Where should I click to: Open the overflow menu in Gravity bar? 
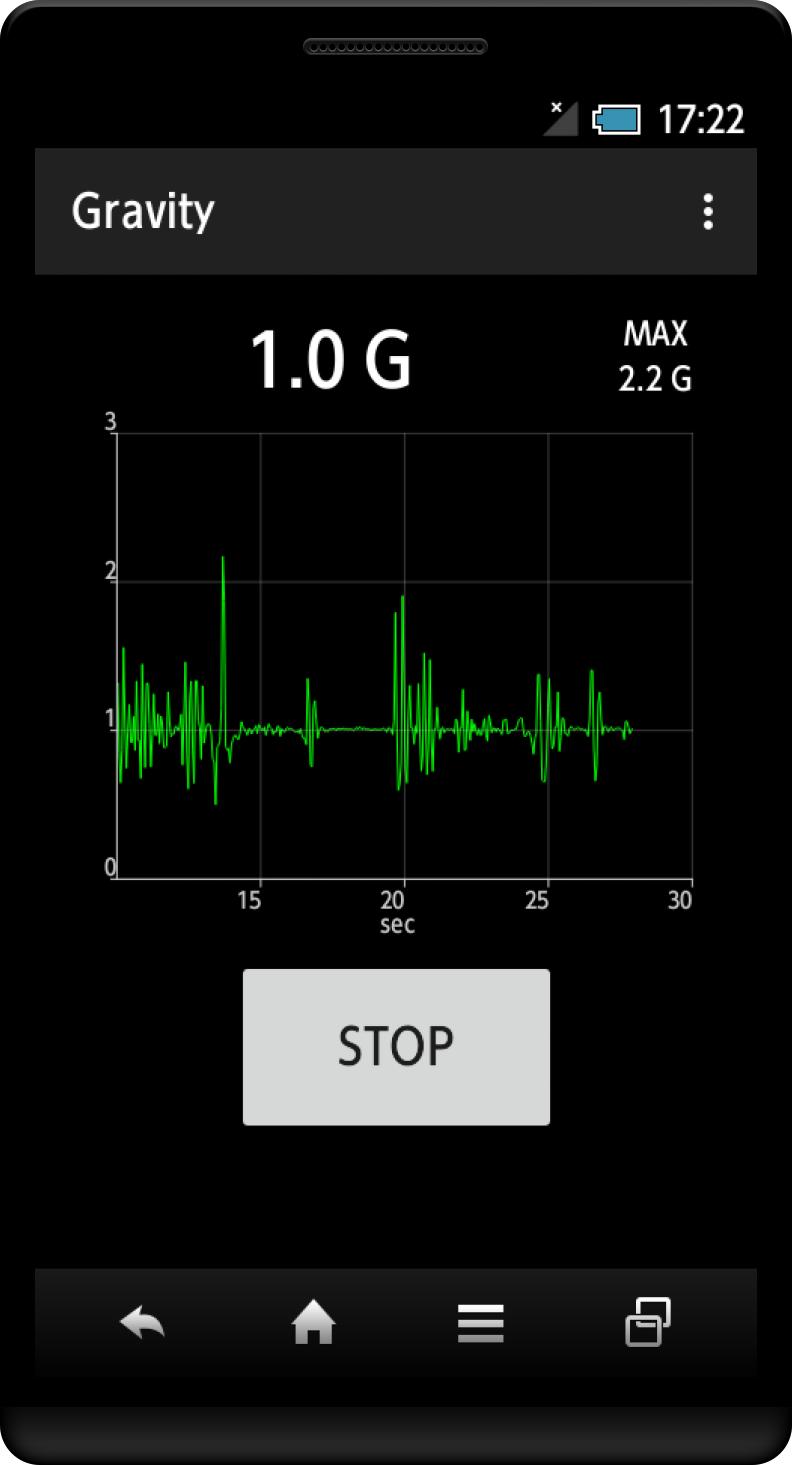[x=708, y=212]
